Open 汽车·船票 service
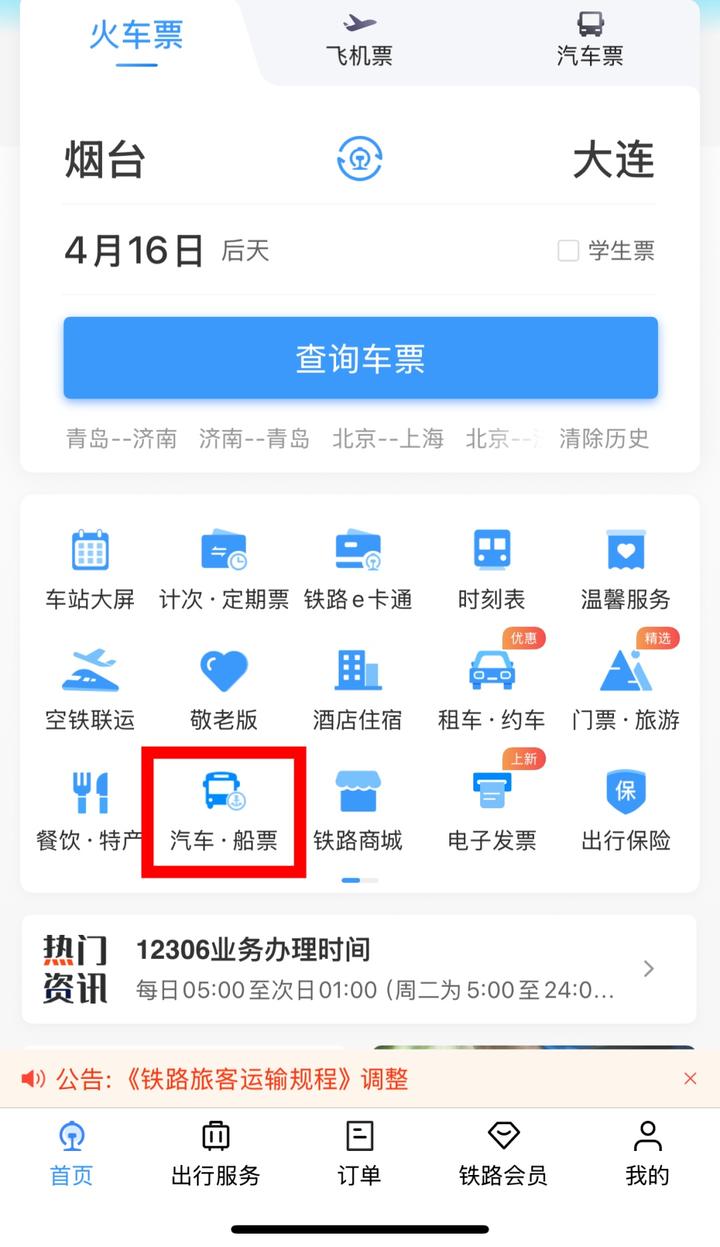This screenshot has height=1247, width=720. 224,810
